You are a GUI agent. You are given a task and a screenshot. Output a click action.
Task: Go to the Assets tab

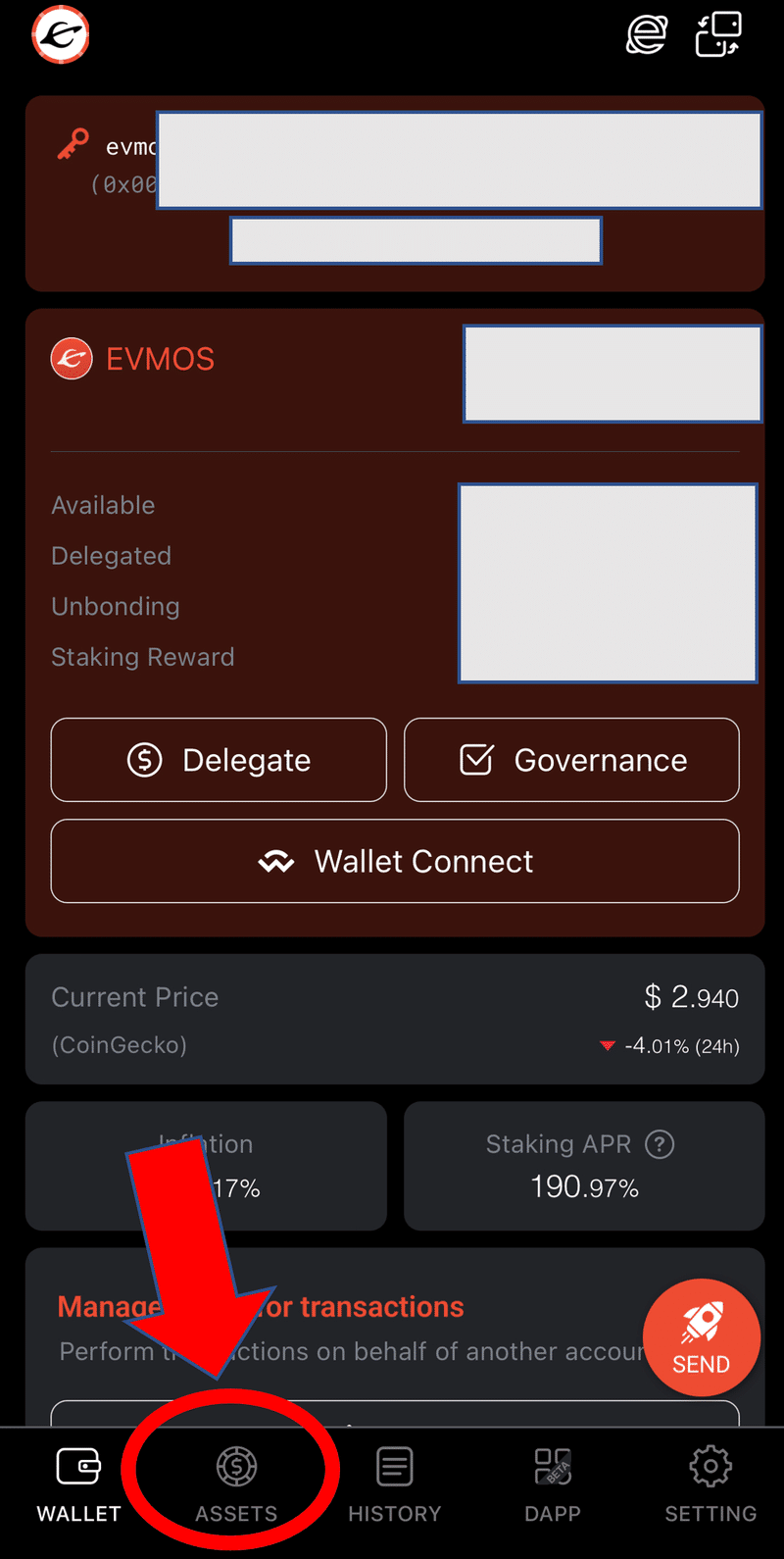tap(236, 1484)
